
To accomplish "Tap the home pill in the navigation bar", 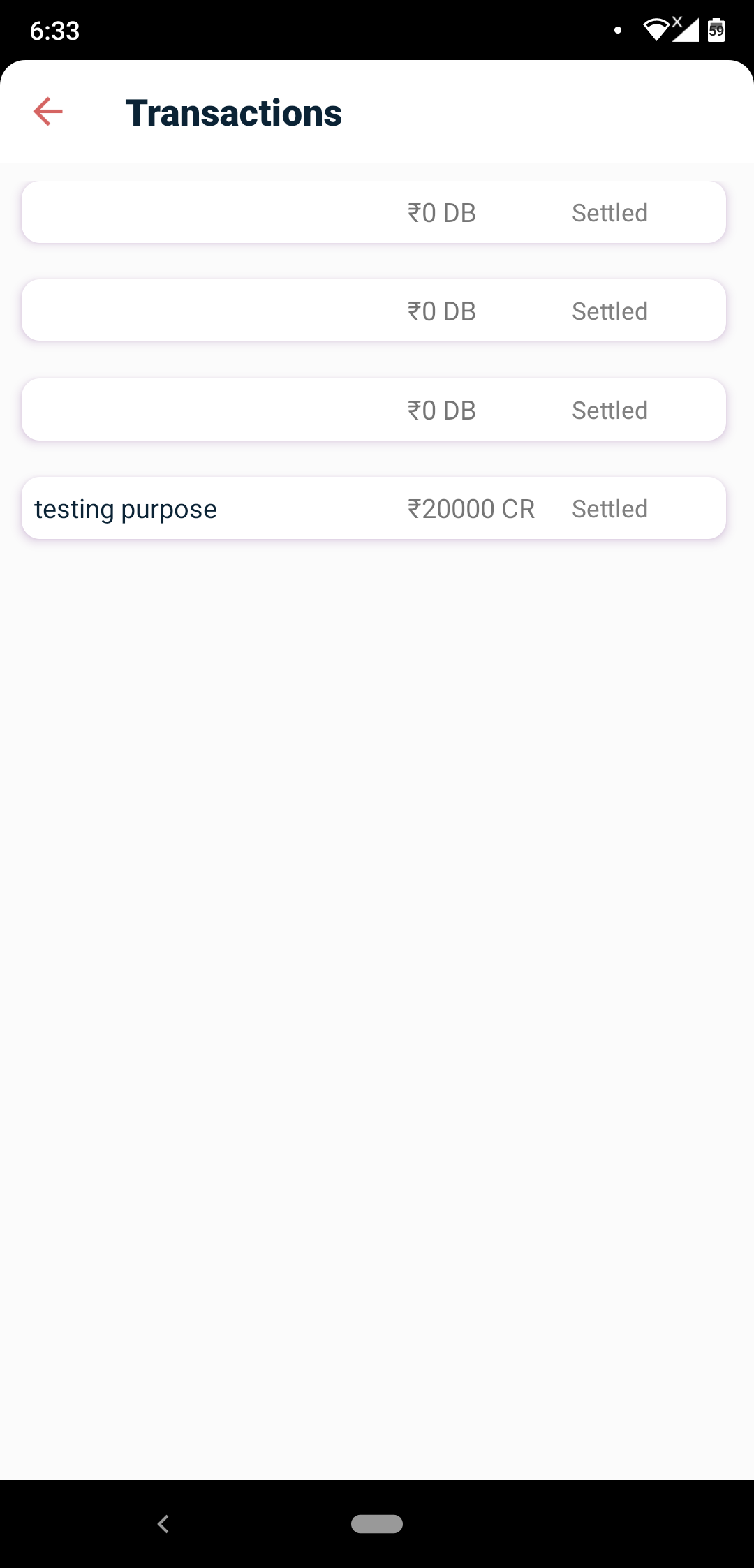I will pyautogui.click(x=377, y=1524).
